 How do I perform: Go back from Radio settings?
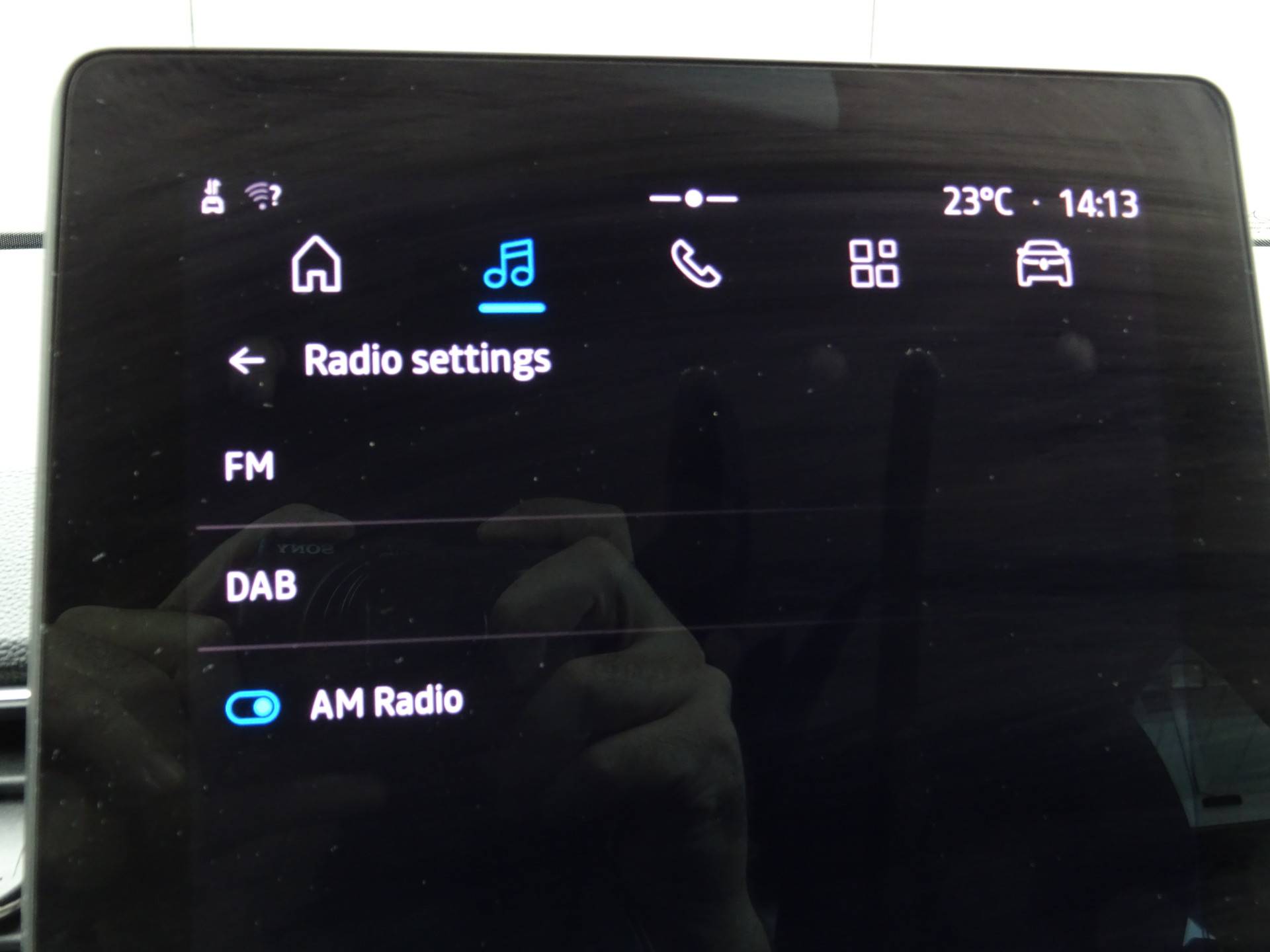[247, 361]
